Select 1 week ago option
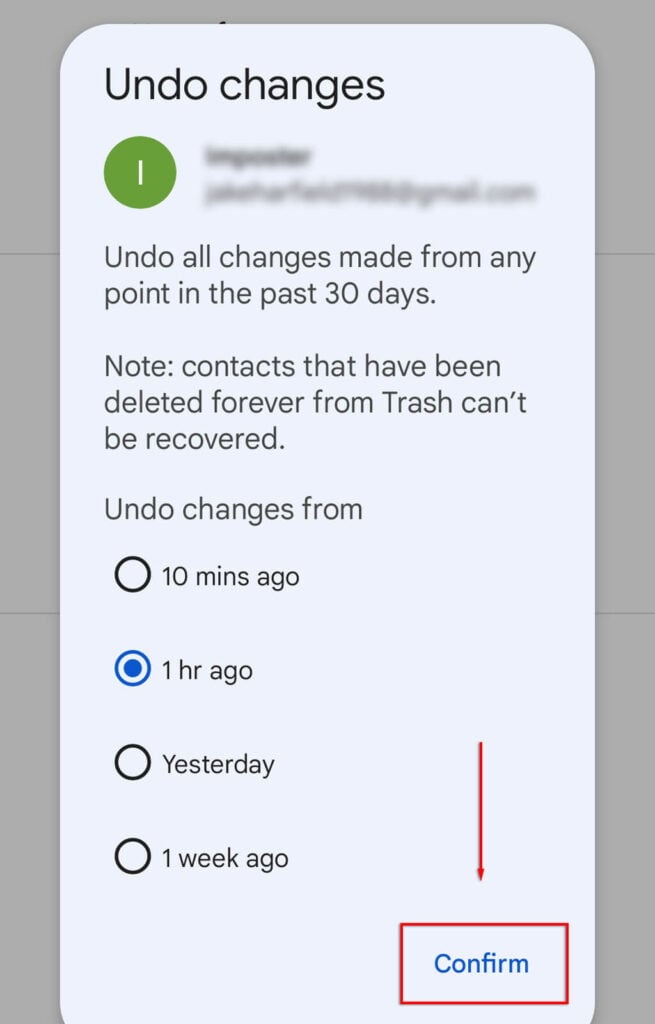 pos(133,858)
